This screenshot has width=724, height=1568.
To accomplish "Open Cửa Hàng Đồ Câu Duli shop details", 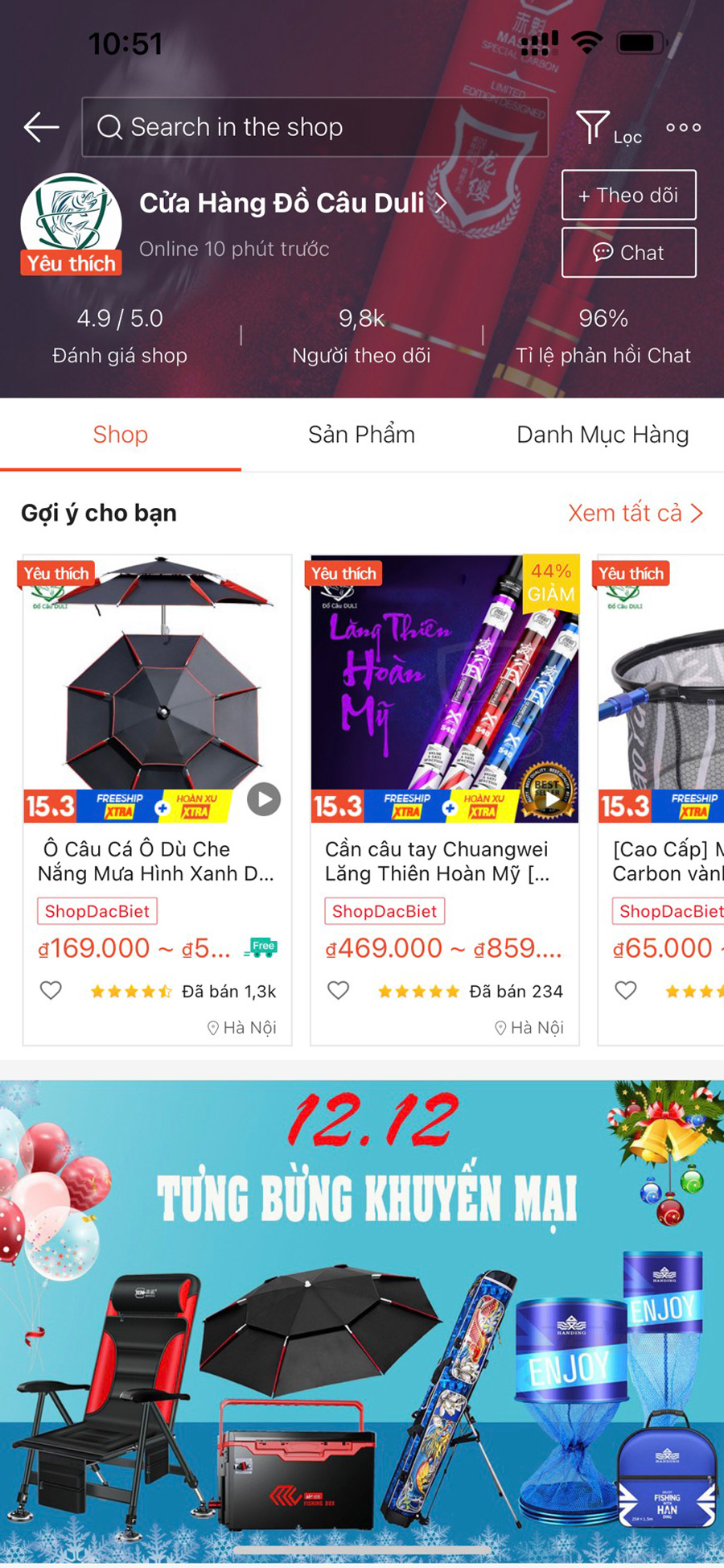I will tap(291, 203).
